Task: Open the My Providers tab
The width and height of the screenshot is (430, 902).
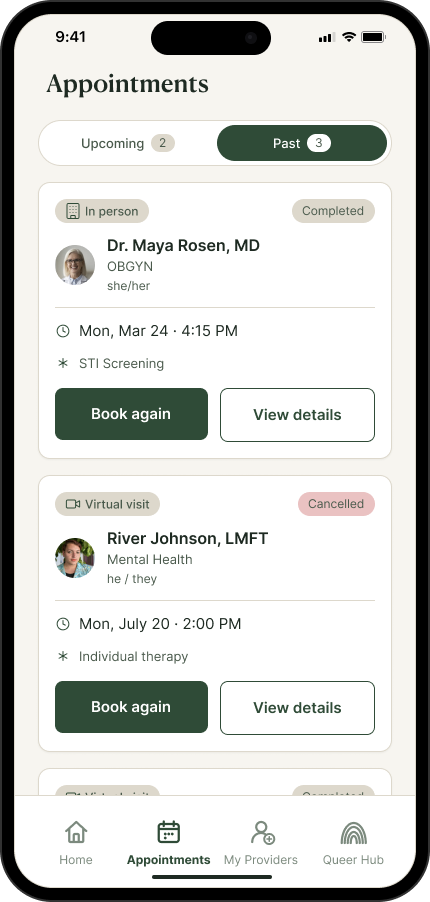Action: (261, 843)
